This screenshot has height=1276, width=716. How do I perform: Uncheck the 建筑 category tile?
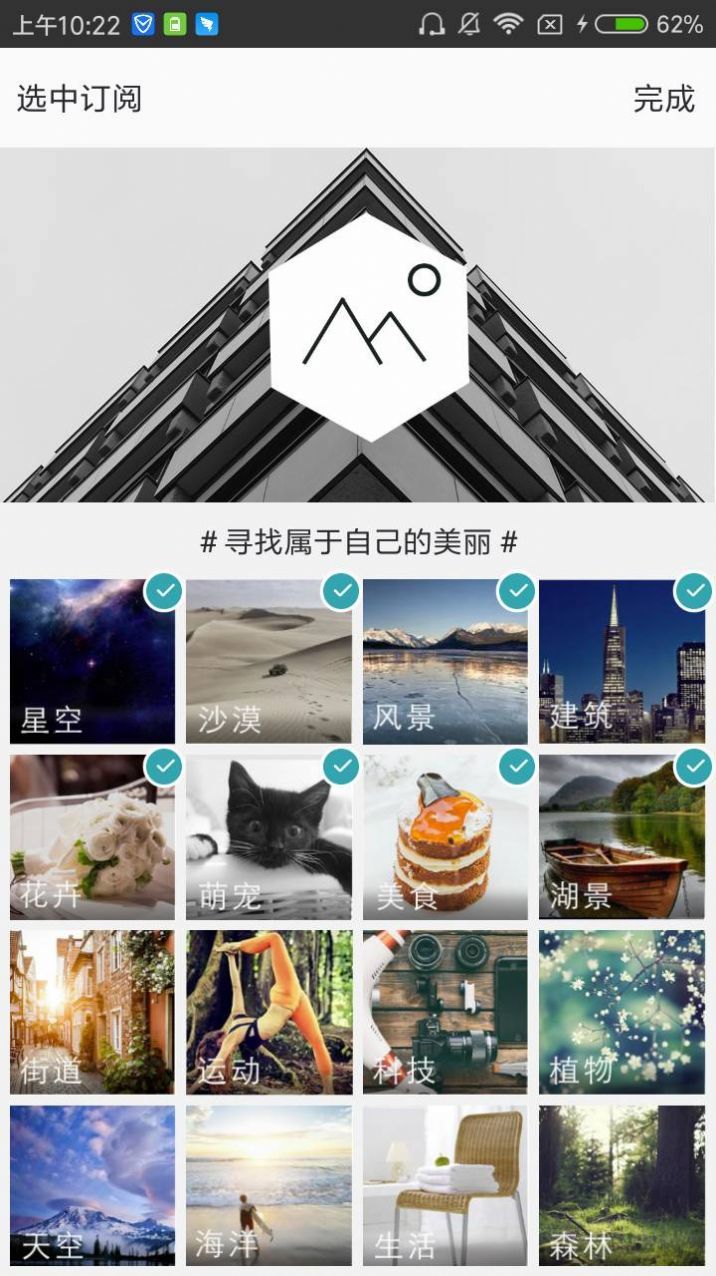click(622, 662)
